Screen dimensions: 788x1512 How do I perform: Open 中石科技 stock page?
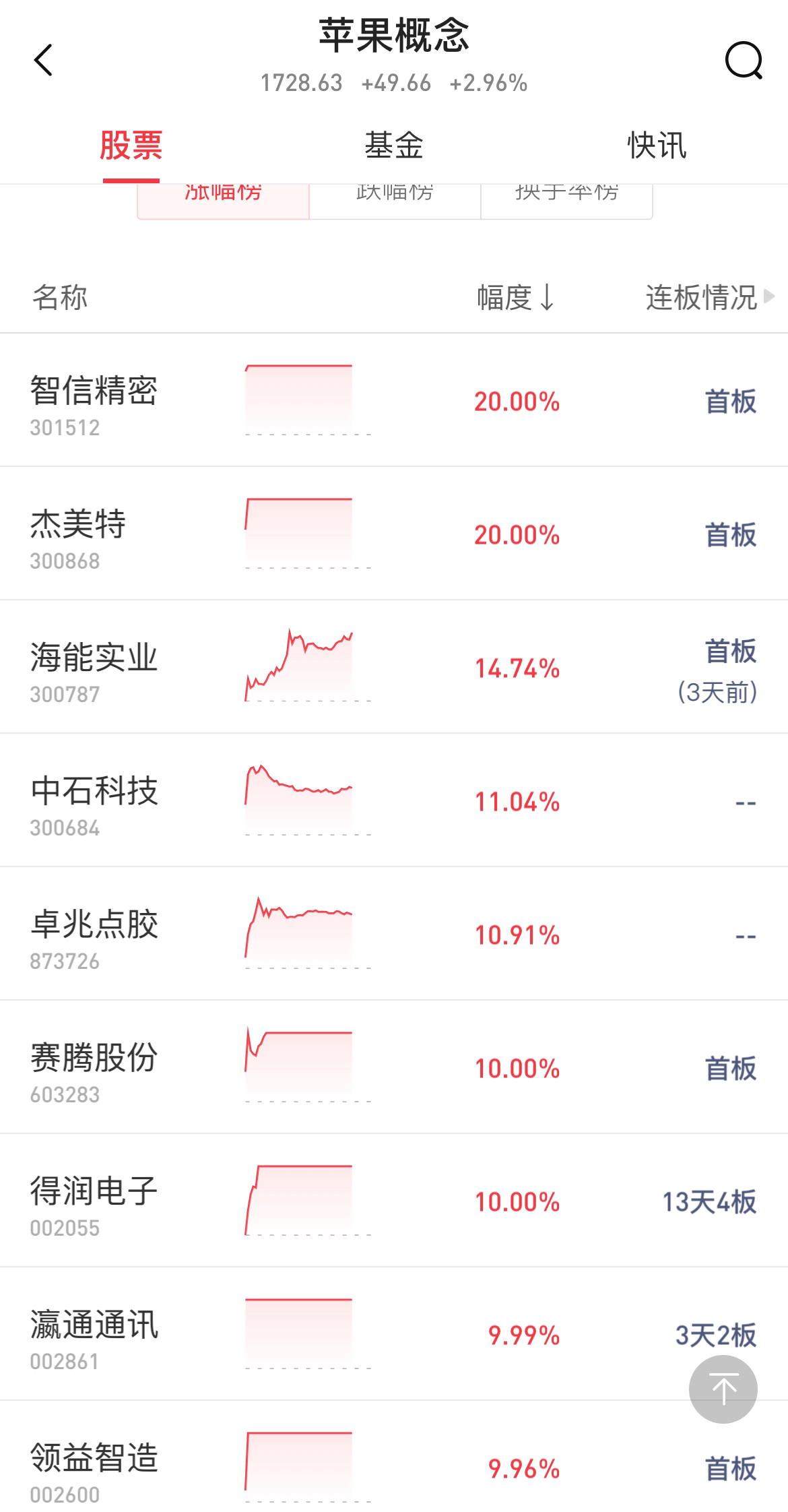coord(394,800)
